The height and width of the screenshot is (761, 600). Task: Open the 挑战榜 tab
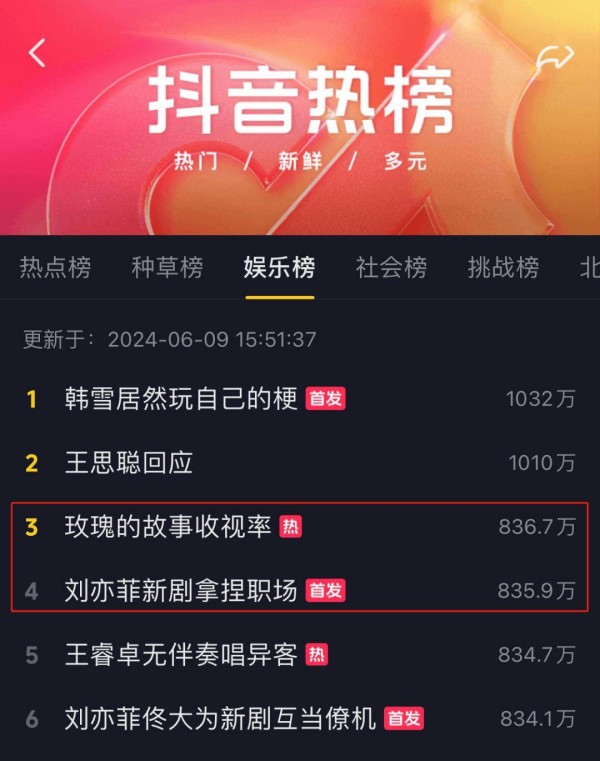503,268
